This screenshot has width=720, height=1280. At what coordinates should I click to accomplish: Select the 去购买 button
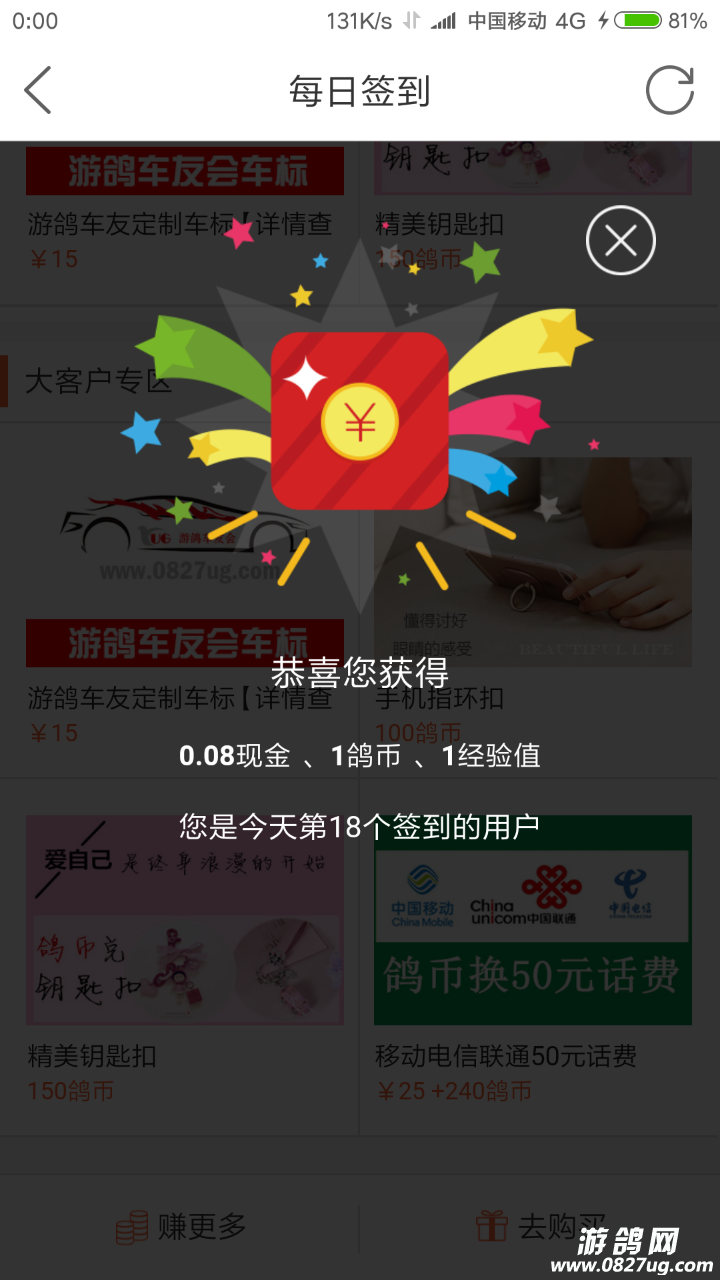(x=540, y=1226)
